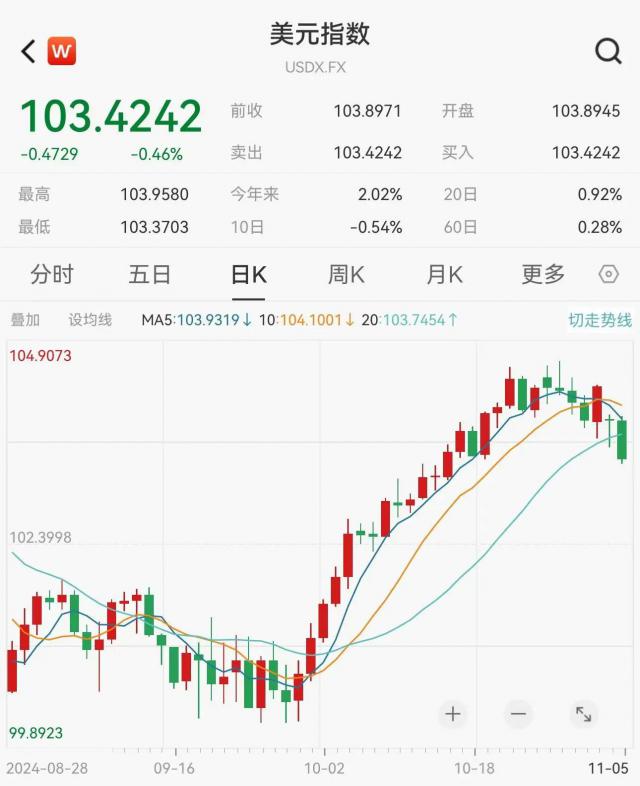Tap 叠加 to overlay another index
The height and width of the screenshot is (786, 640).
(x=25, y=320)
